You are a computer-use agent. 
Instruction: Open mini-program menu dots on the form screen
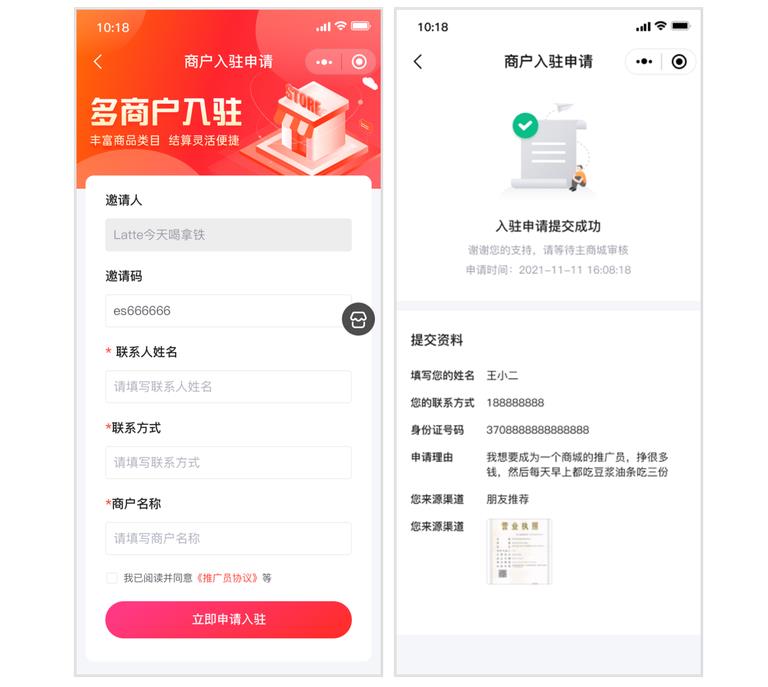point(324,62)
